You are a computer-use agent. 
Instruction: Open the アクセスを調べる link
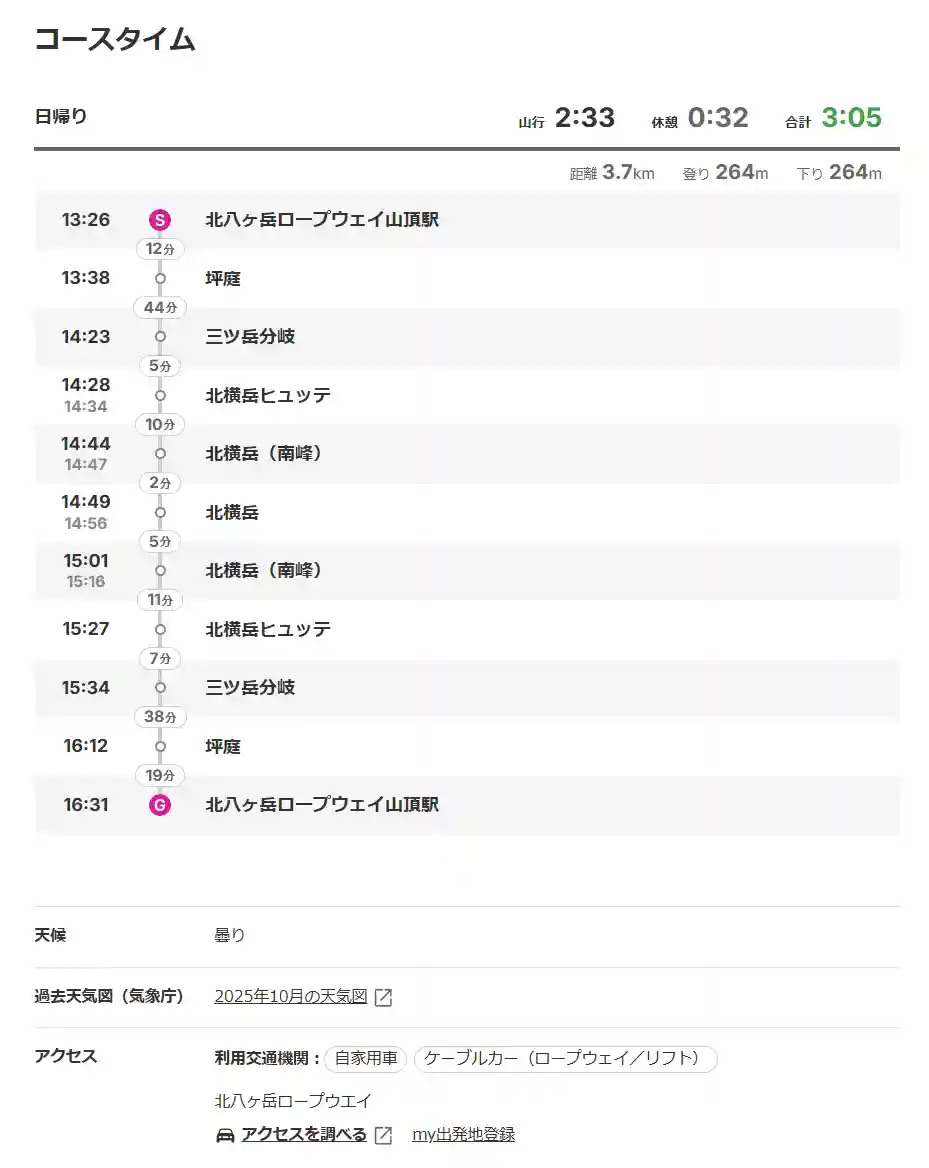(x=303, y=1134)
